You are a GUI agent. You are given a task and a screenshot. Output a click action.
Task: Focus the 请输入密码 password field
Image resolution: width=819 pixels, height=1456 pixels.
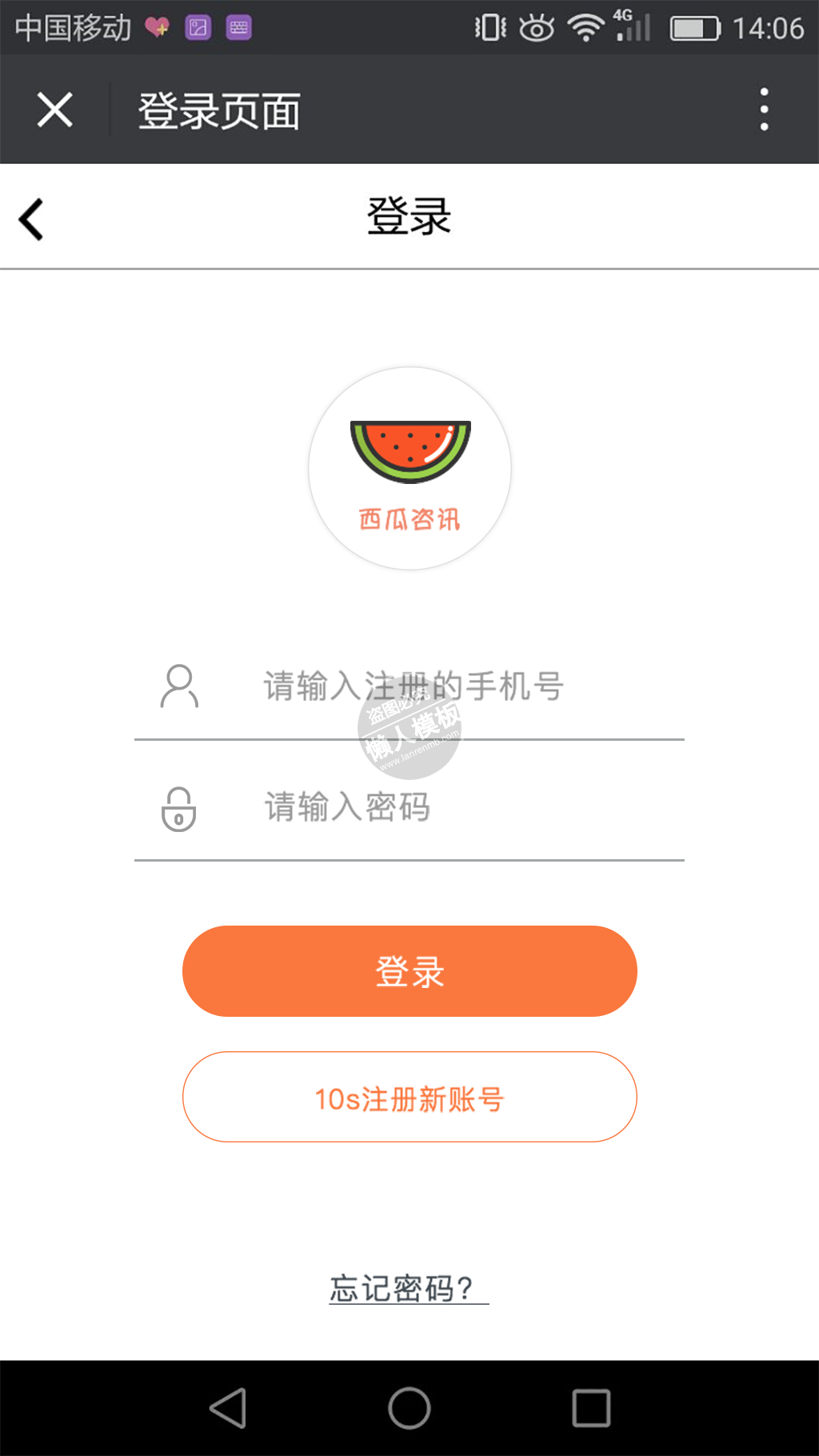tap(448, 806)
